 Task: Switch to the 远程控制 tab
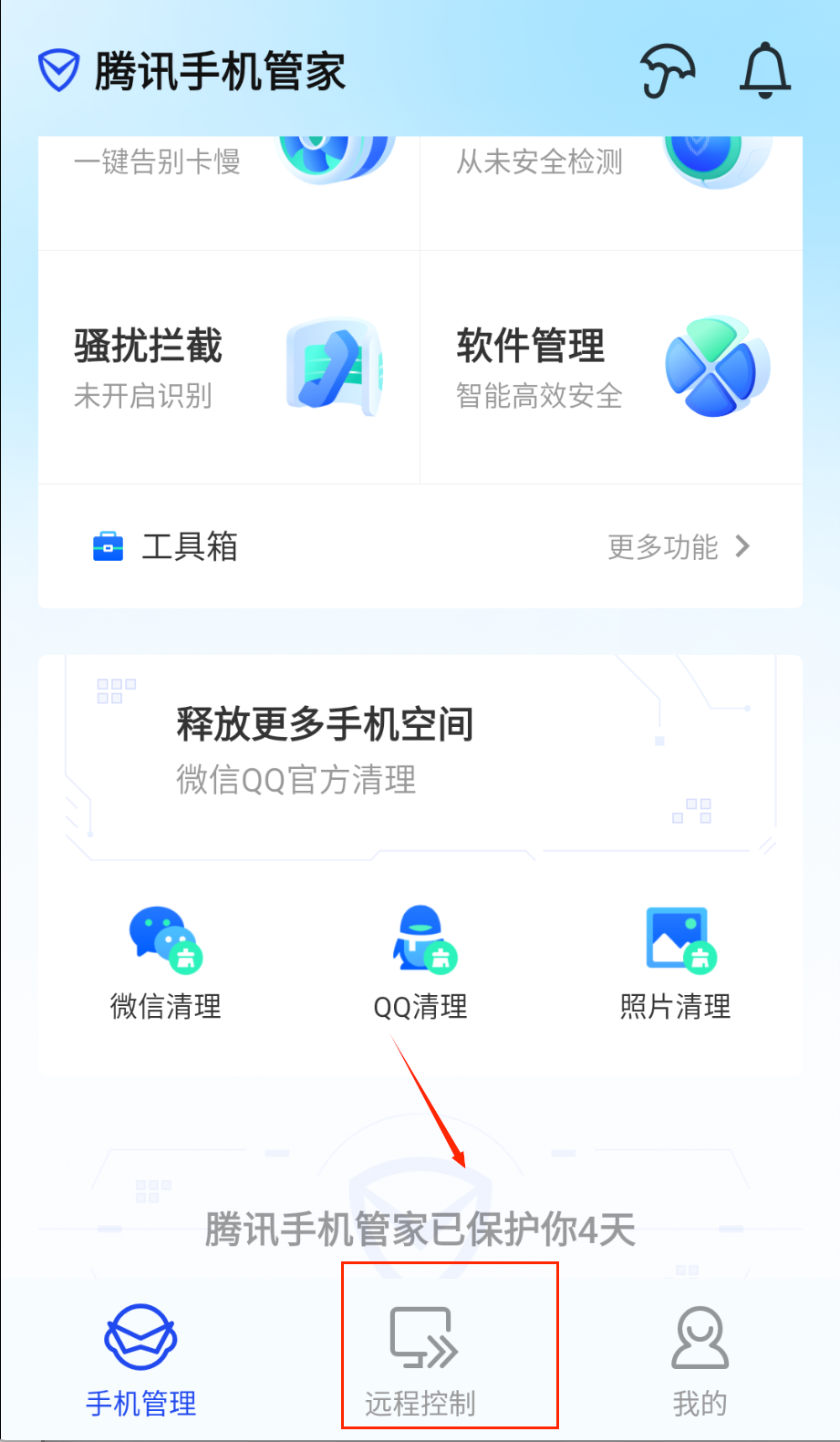click(421, 1360)
